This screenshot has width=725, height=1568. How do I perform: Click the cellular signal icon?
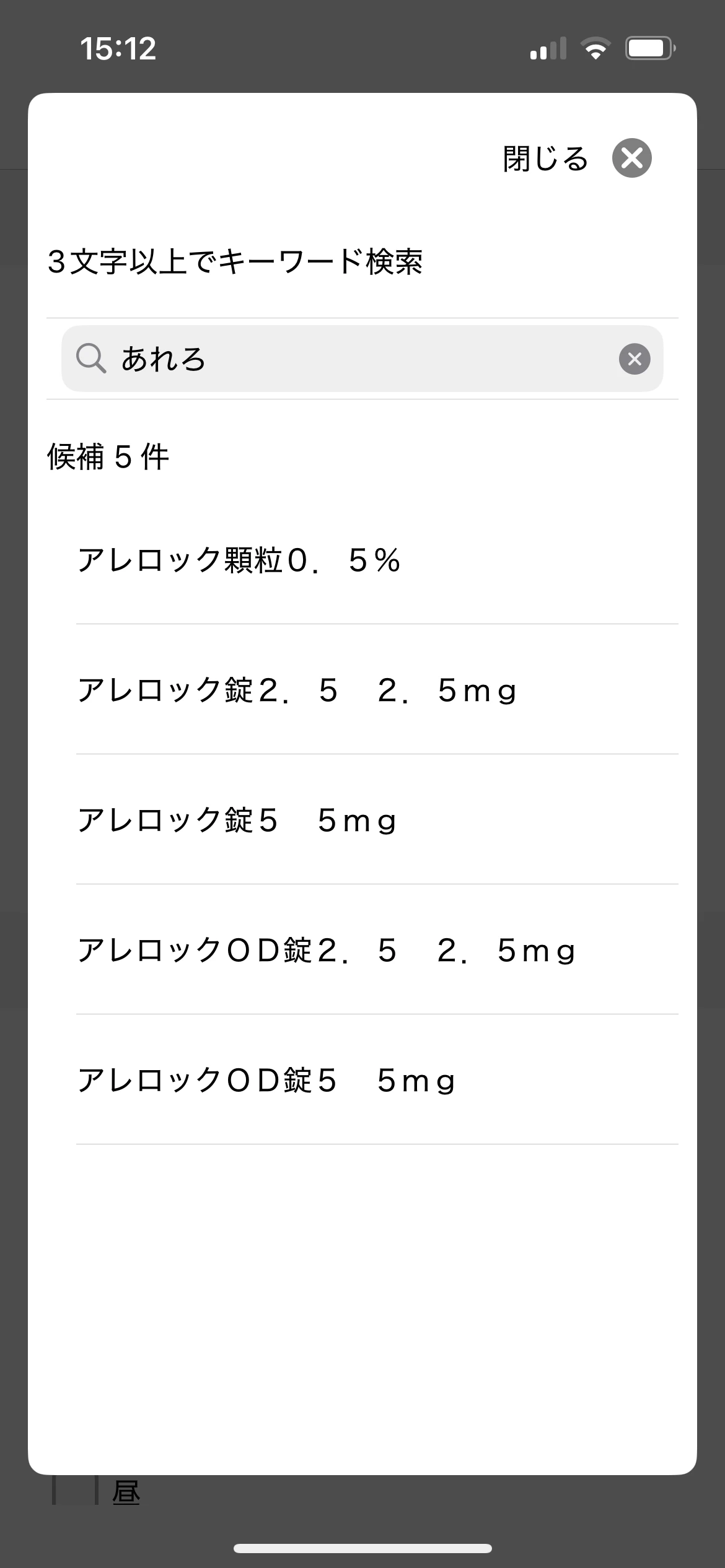click(548, 48)
